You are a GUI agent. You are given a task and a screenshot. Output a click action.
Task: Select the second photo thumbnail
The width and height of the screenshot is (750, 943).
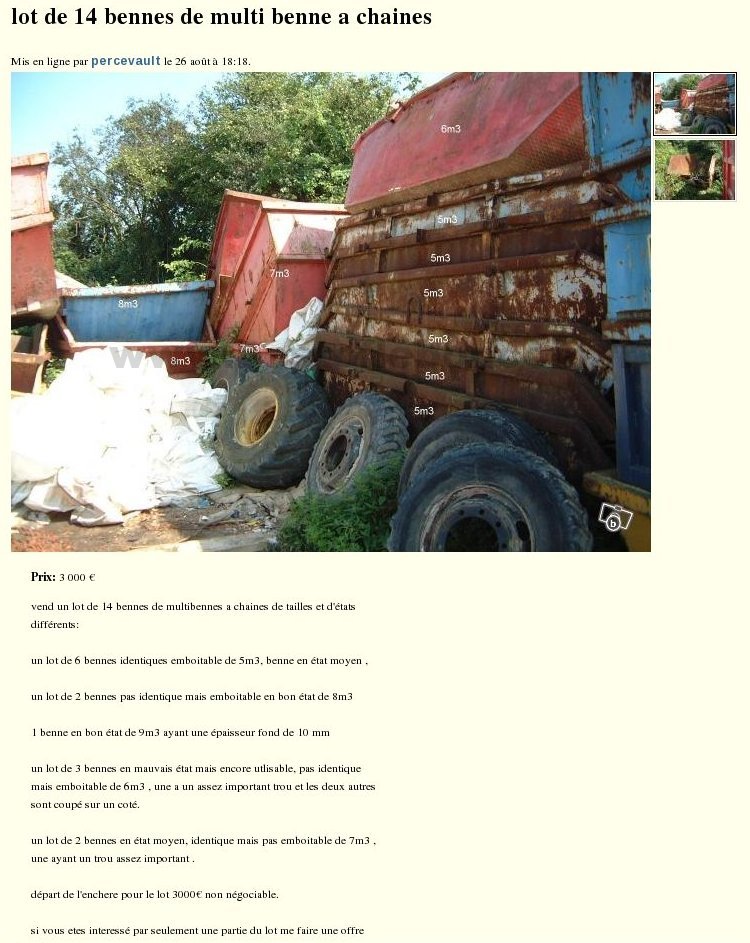coord(694,170)
